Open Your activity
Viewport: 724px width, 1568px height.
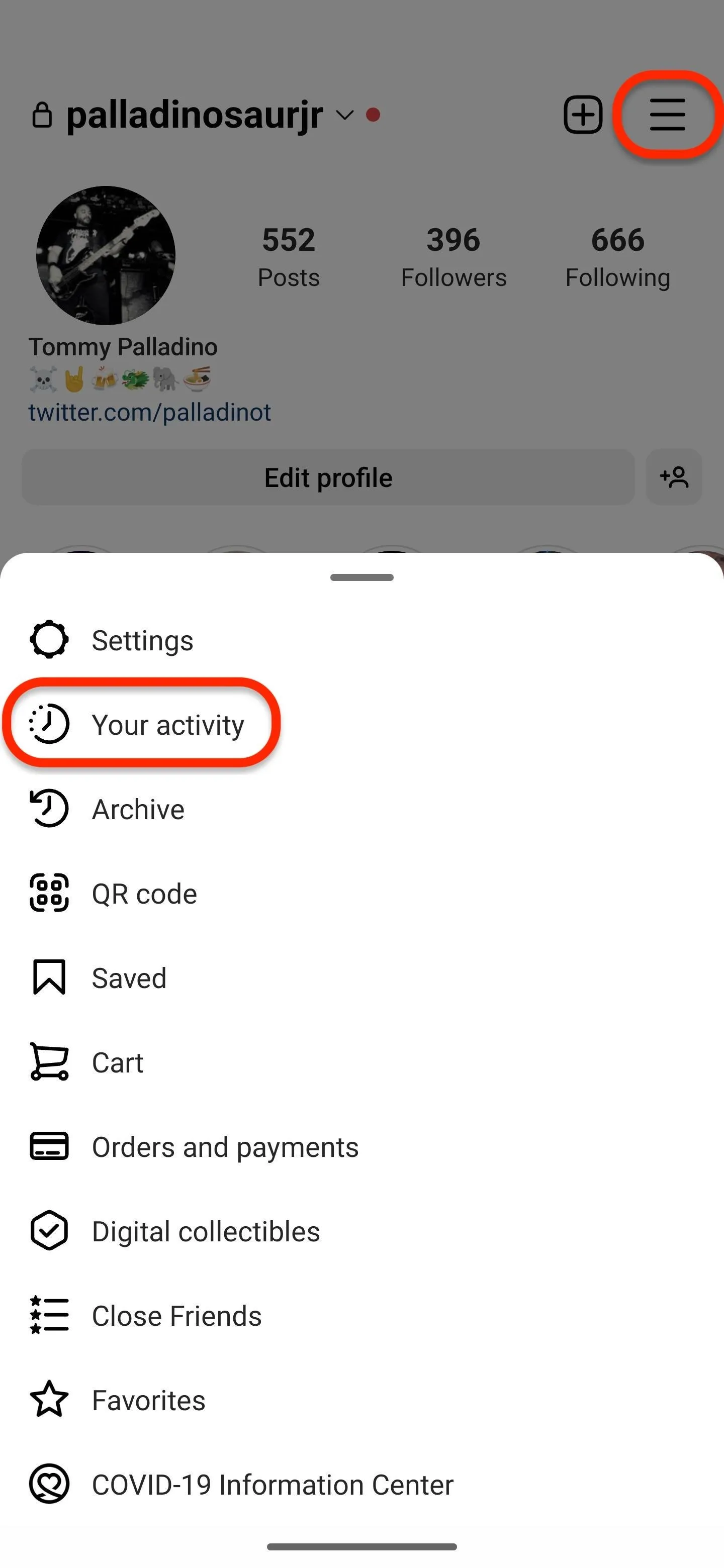361,724
